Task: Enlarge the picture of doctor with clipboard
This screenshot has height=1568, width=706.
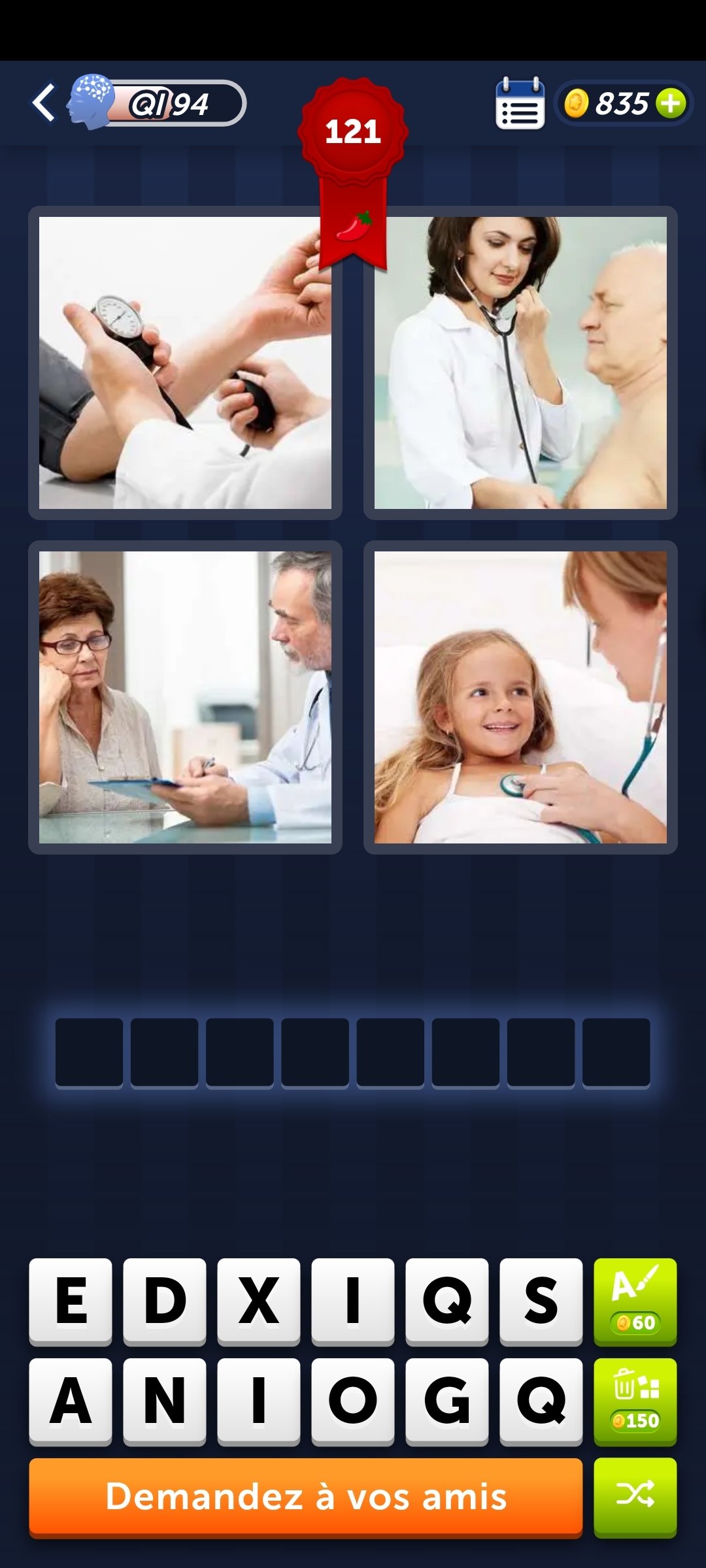Action: [185, 697]
